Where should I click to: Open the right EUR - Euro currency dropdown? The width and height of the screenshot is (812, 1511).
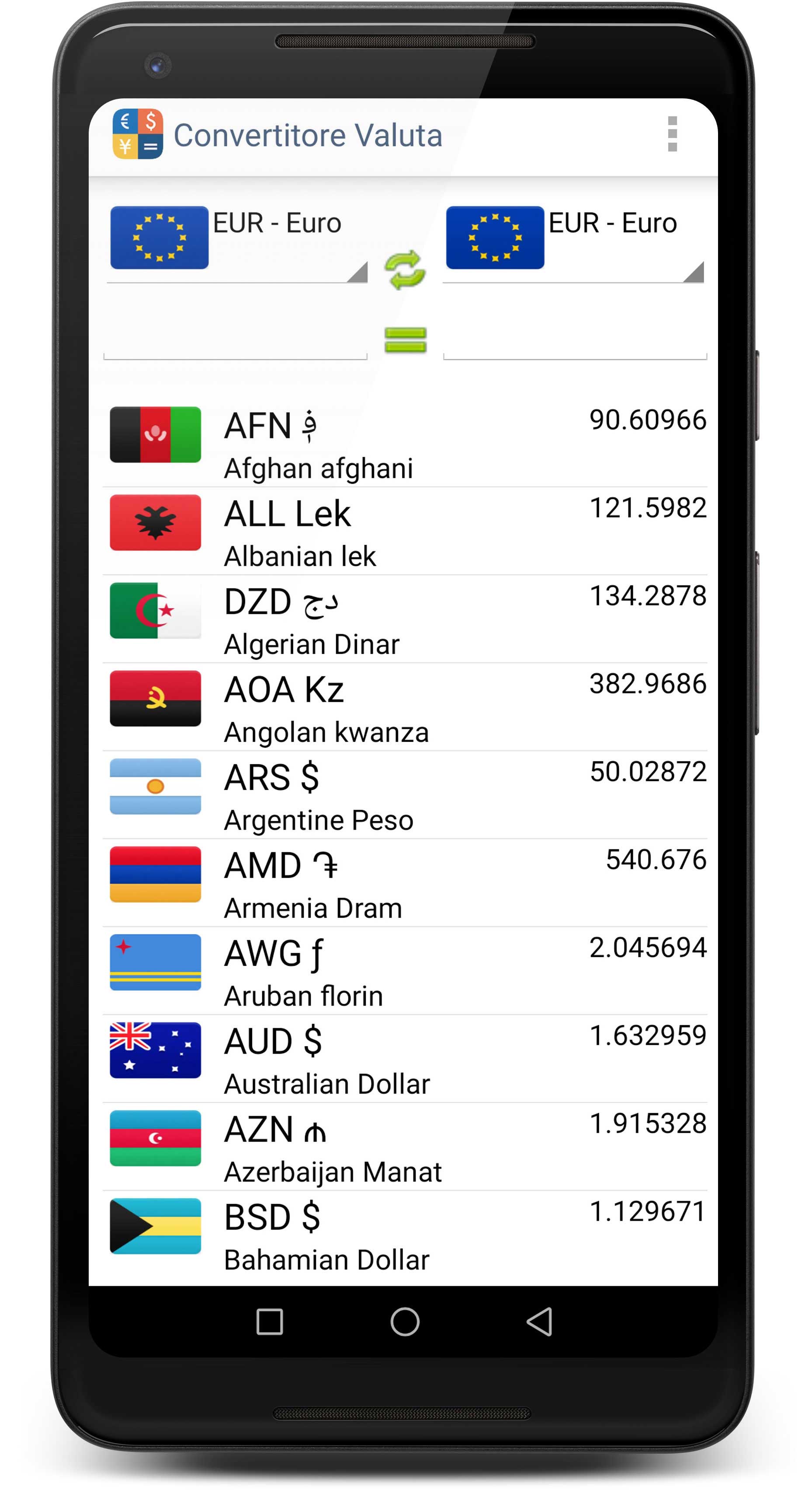click(x=573, y=242)
